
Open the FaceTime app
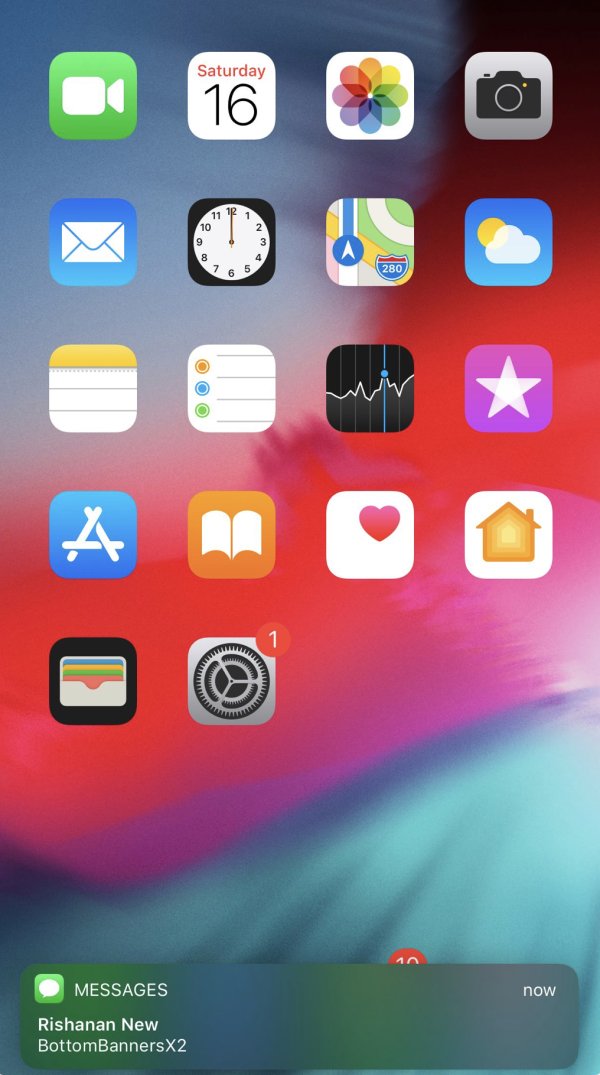tap(93, 96)
